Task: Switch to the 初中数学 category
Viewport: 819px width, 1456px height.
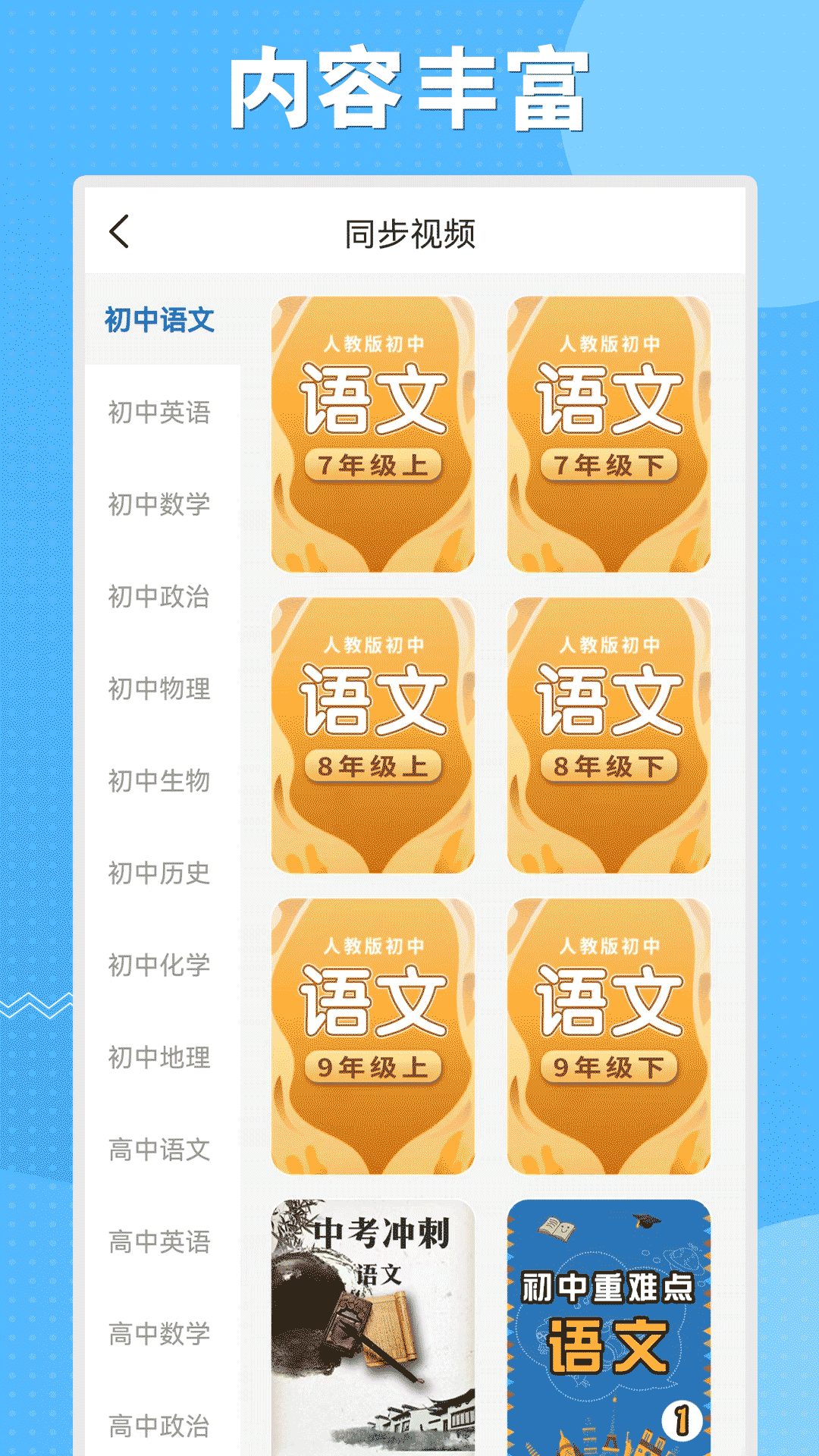Action: tap(159, 506)
